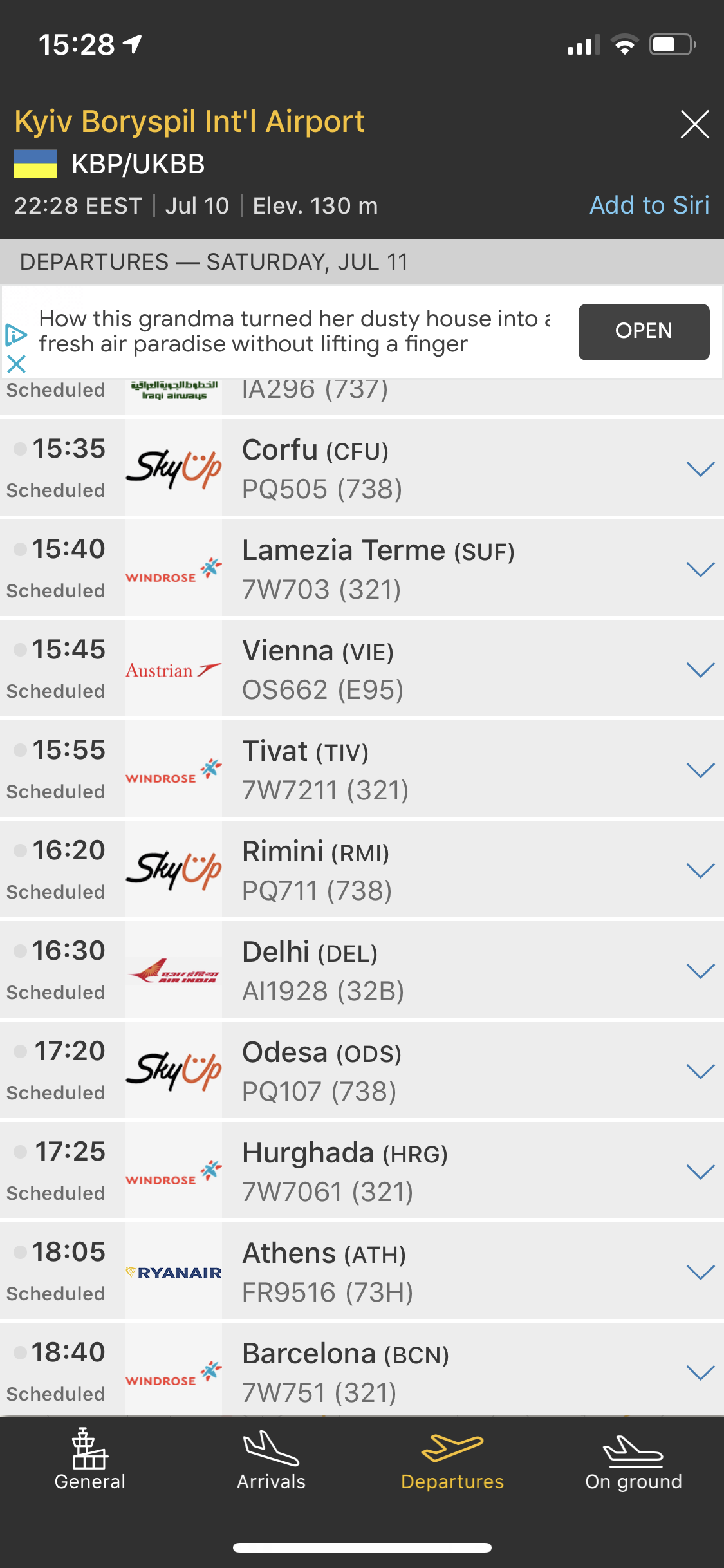Switch to the Arrivals tab
Image resolution: width=724 pixels, height=1568 pixels.
pos(271,1461)
